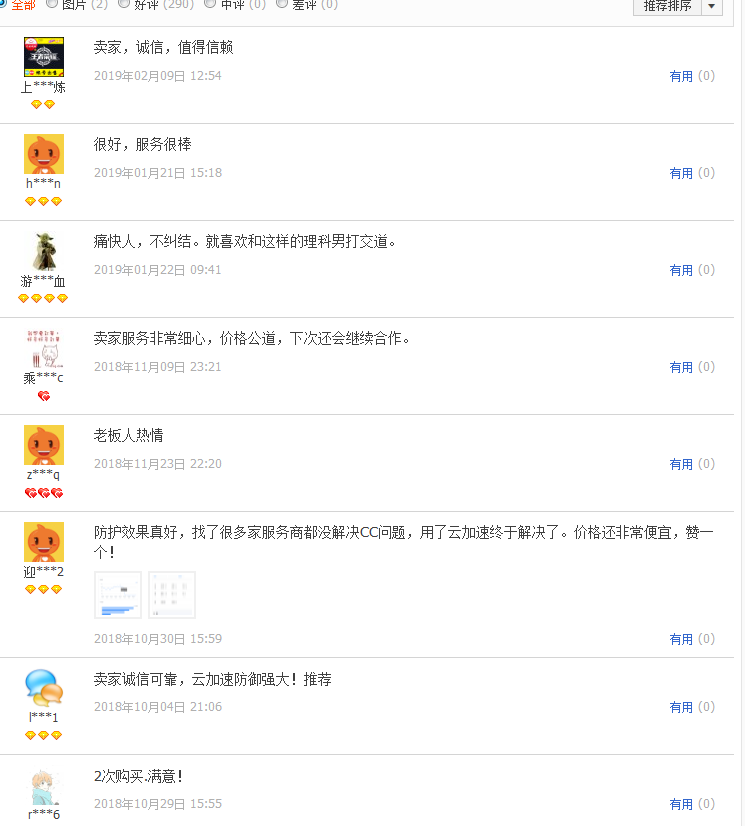Open first photo in 迎***2's review

coord(118,595)
